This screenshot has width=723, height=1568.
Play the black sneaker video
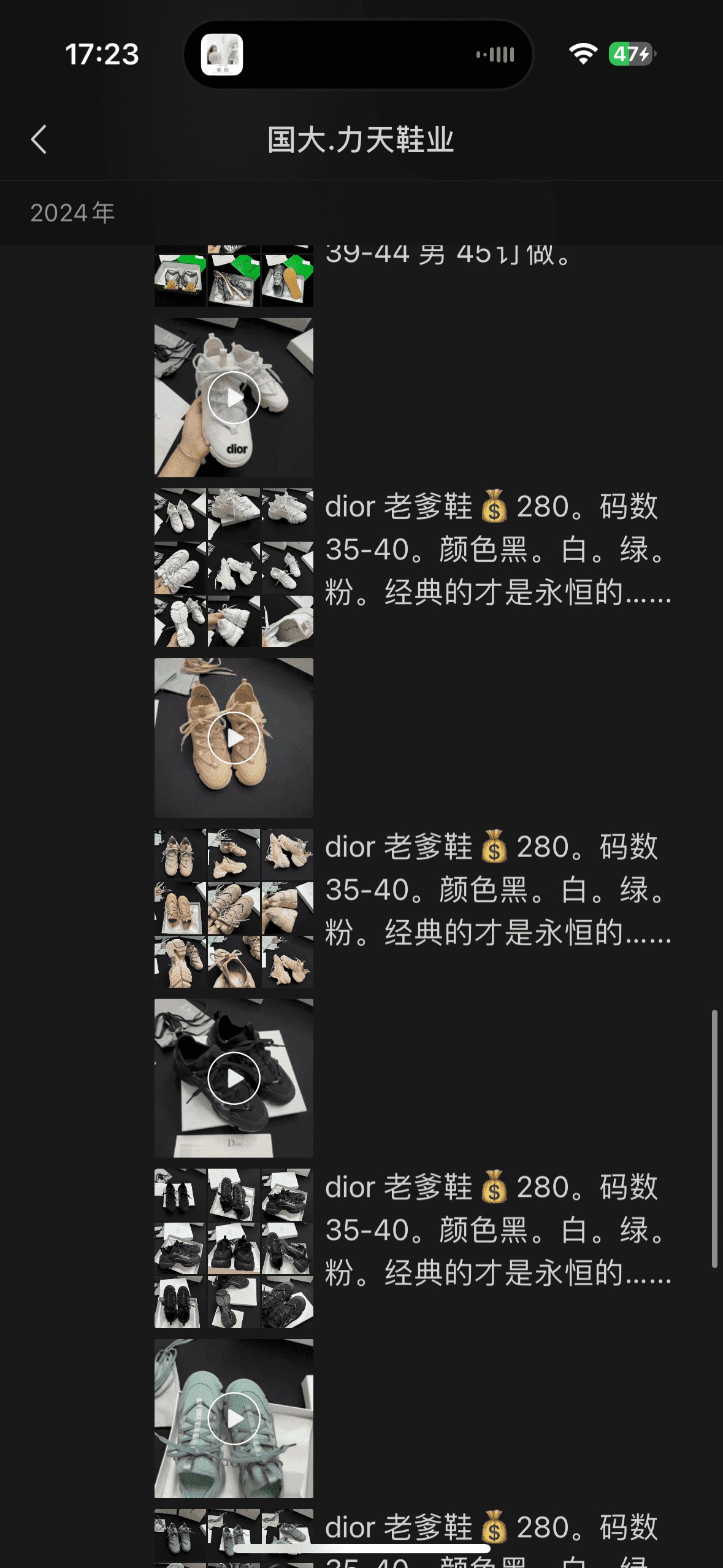(x=234, y=1078)
